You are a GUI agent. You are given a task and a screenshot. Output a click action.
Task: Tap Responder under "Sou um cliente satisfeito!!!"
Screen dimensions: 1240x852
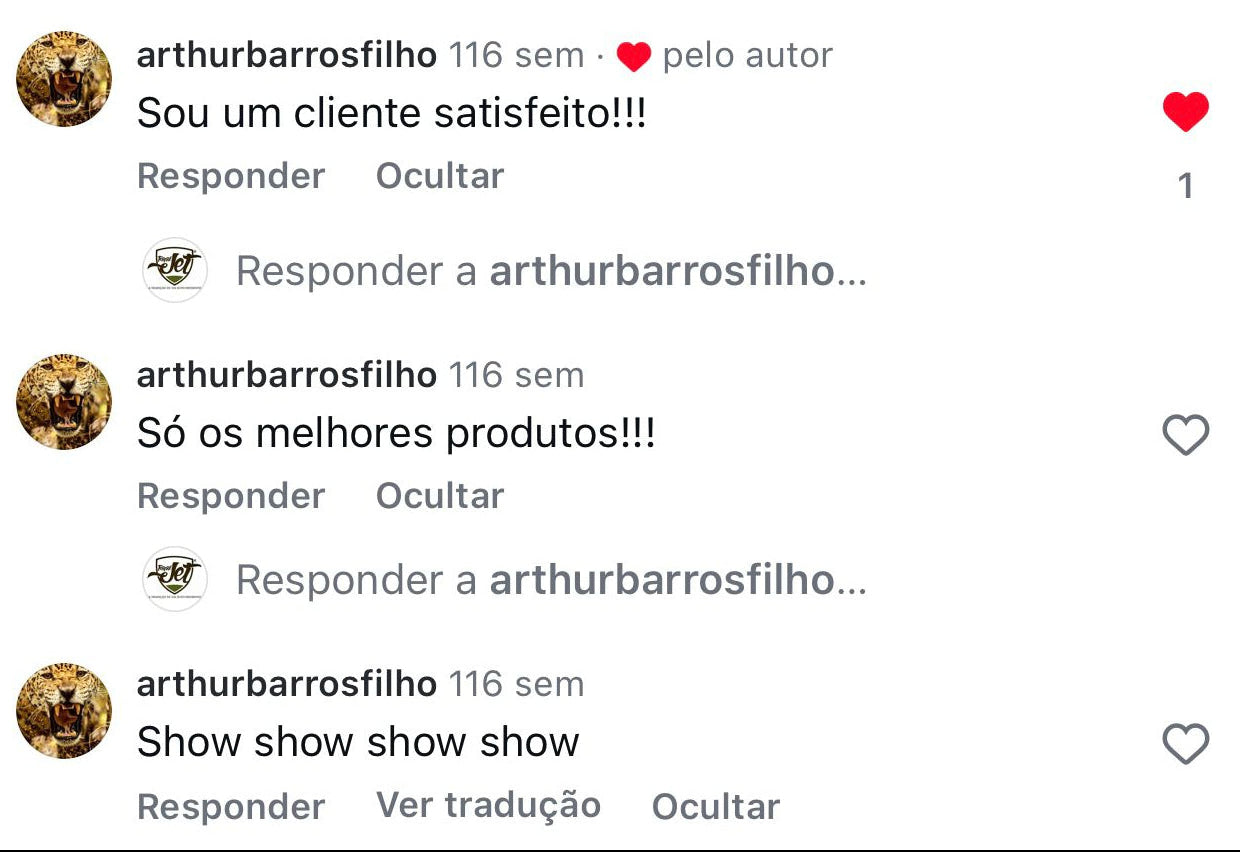231,176
